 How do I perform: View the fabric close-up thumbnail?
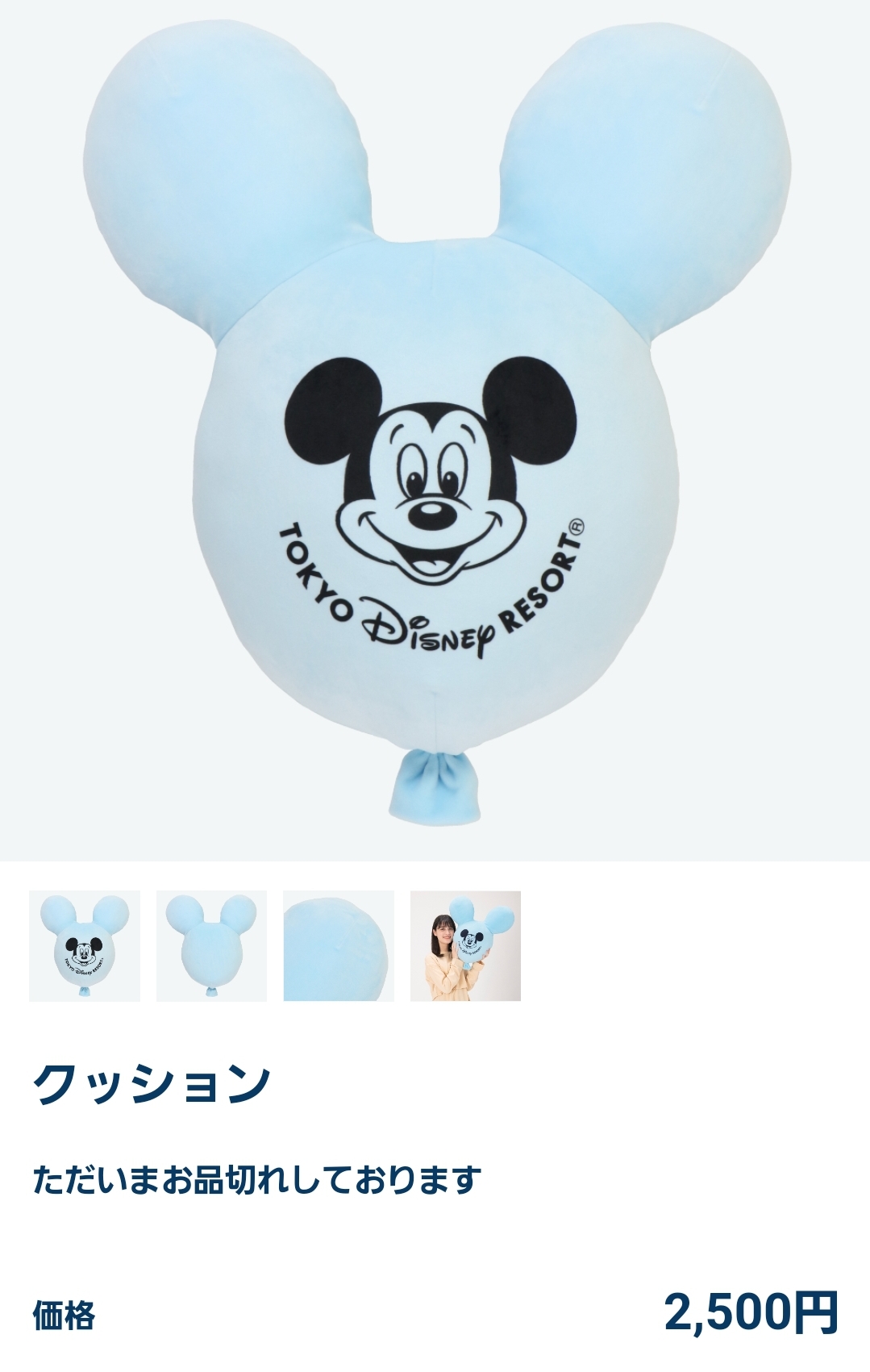339,945
